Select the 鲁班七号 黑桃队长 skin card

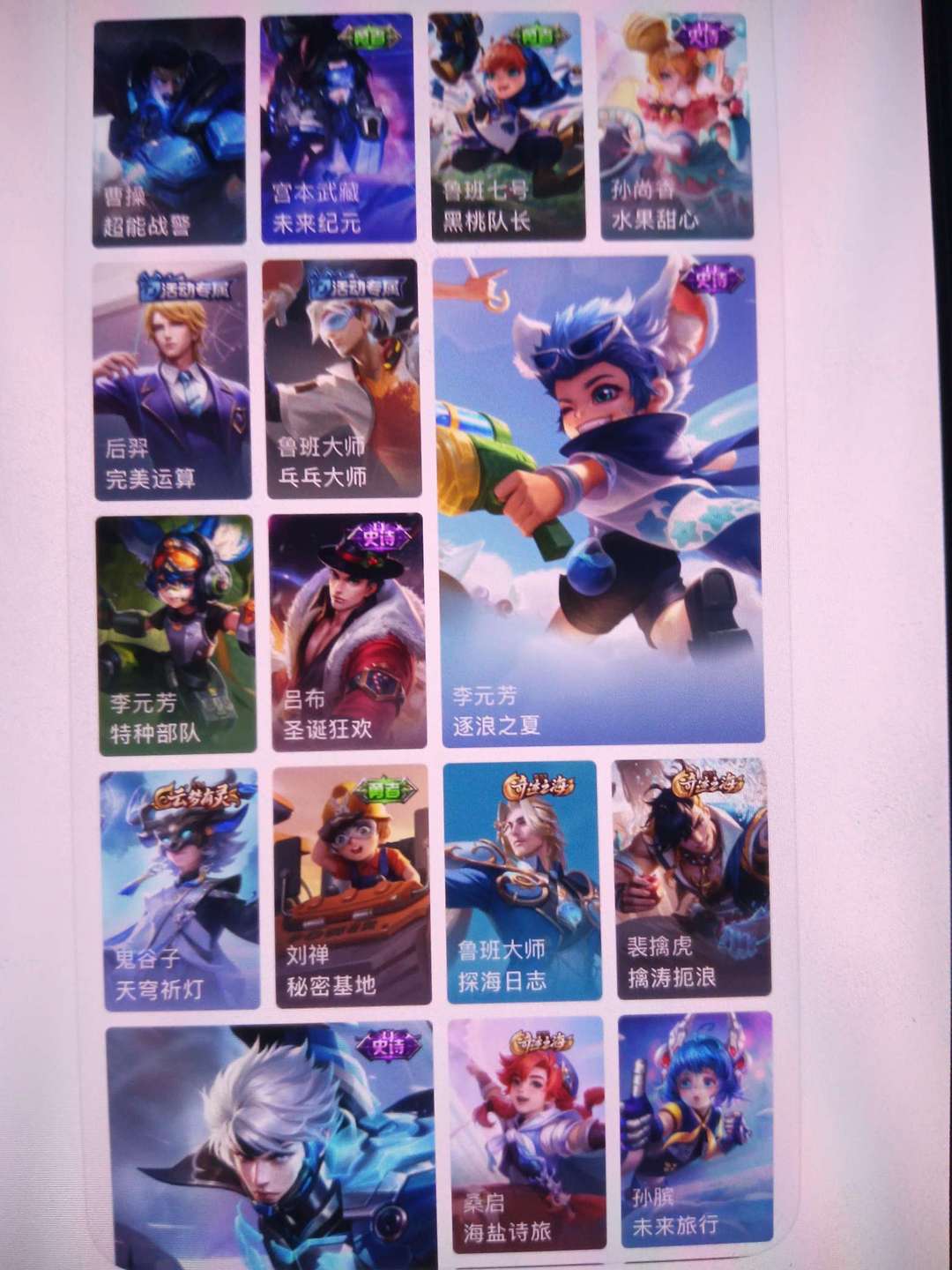coord(506,126)
